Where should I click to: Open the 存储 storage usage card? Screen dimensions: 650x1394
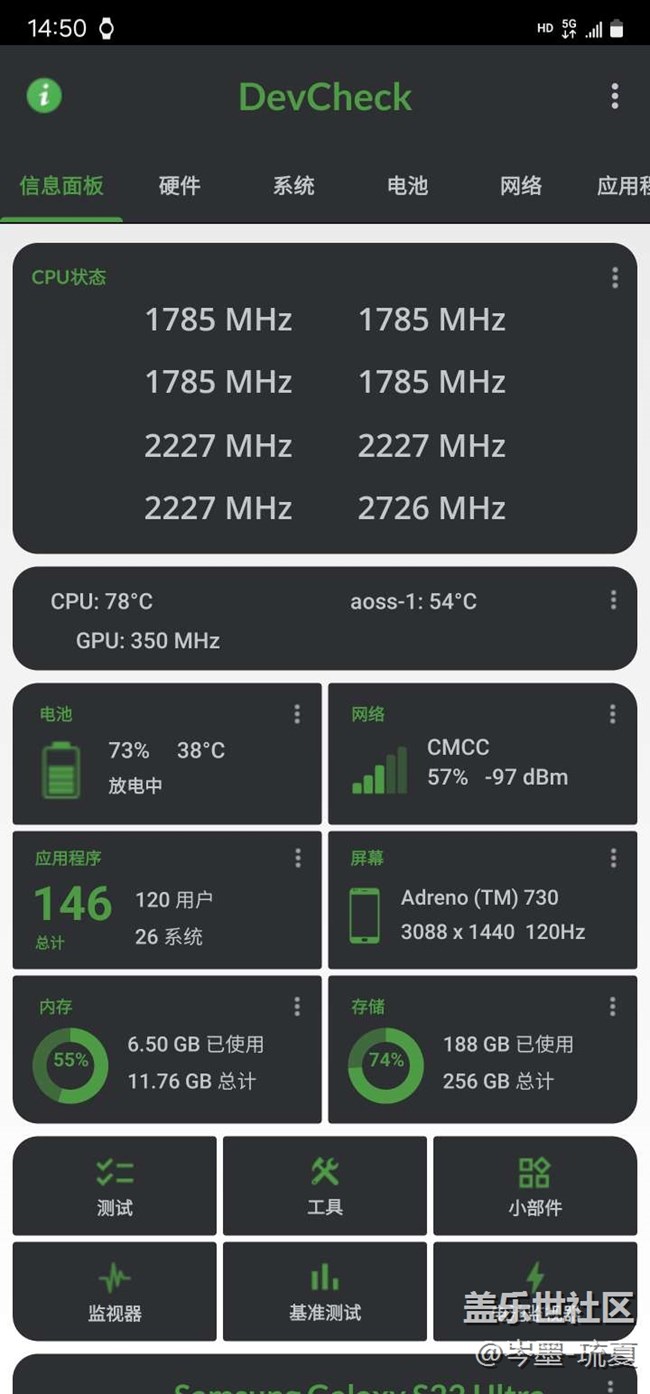point(482,1050)
